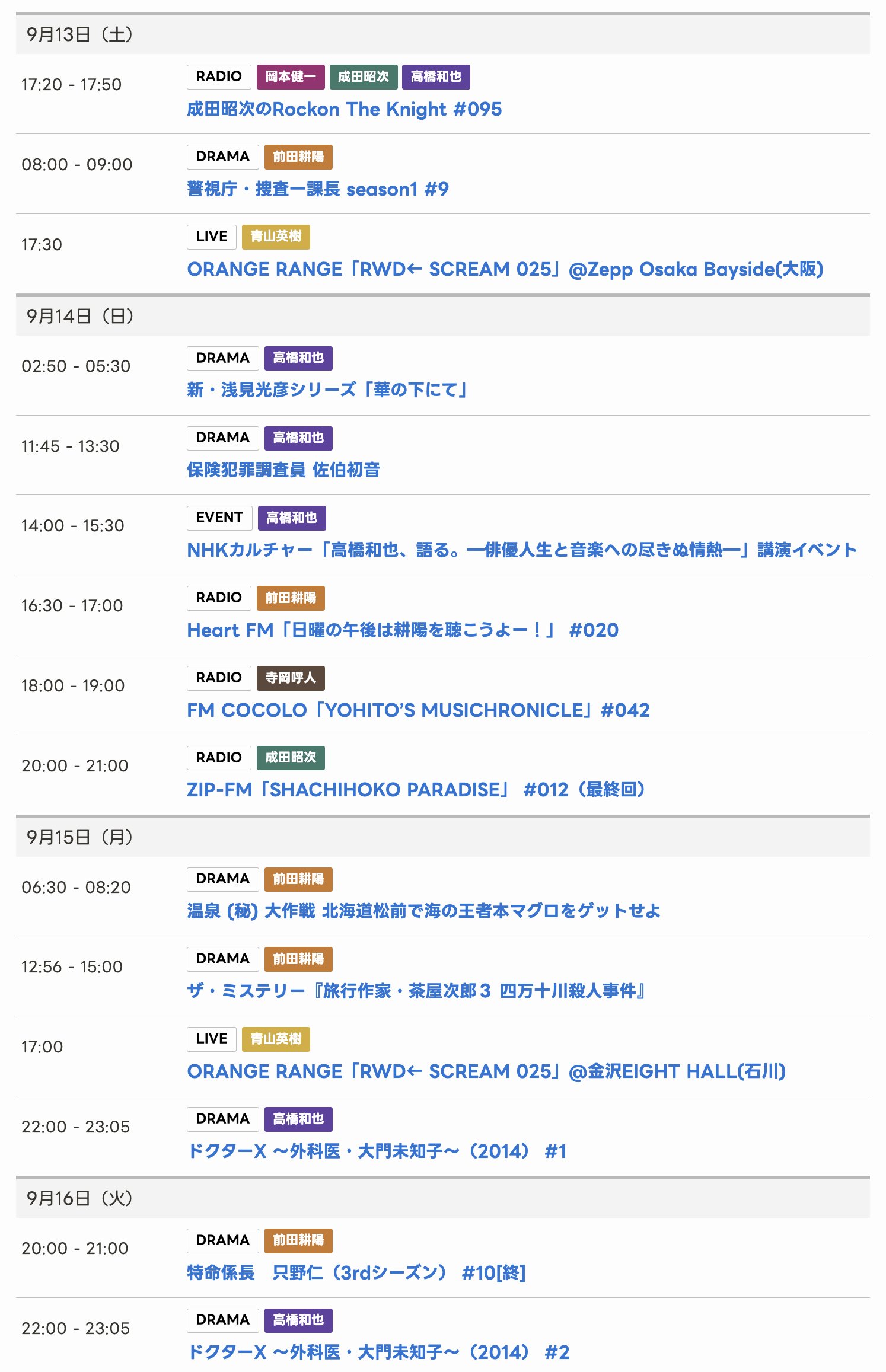Open FM COCOLO YOHITO'S MUSICHRONICLE #042
Image resolution: width=886 pixels, height=1372 pixels.
pos(418,710)
